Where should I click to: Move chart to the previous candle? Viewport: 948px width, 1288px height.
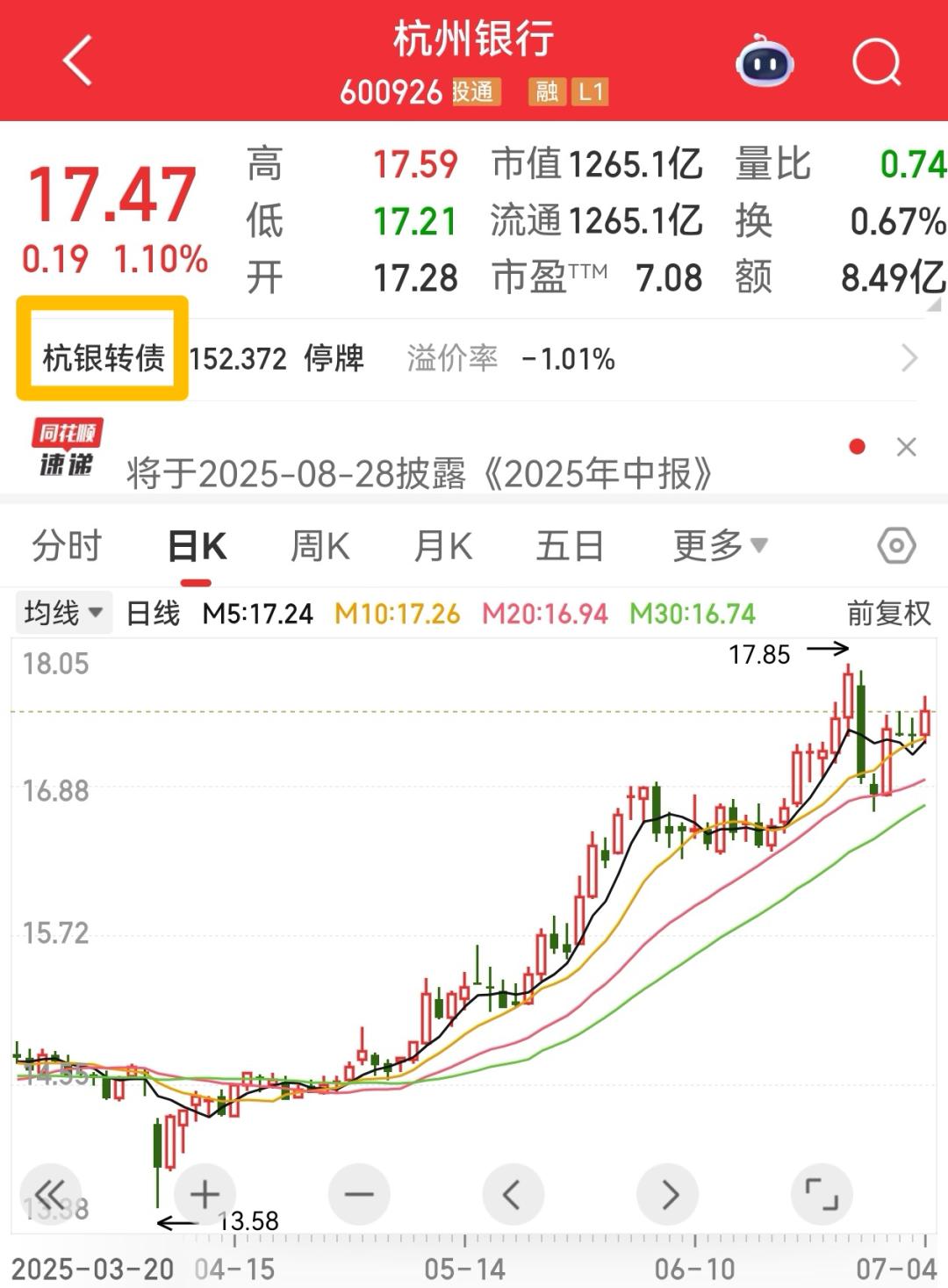[x=513, y=1194]
